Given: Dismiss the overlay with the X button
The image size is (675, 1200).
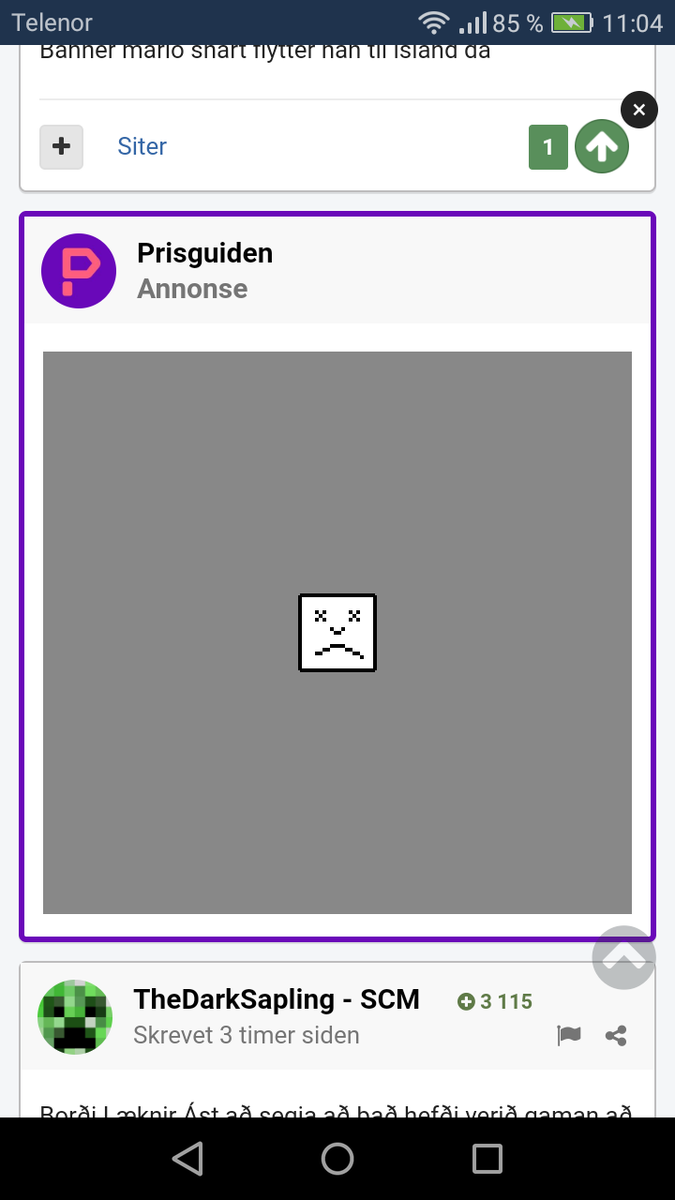Looking at the screenshot, I should click(639, 109).
